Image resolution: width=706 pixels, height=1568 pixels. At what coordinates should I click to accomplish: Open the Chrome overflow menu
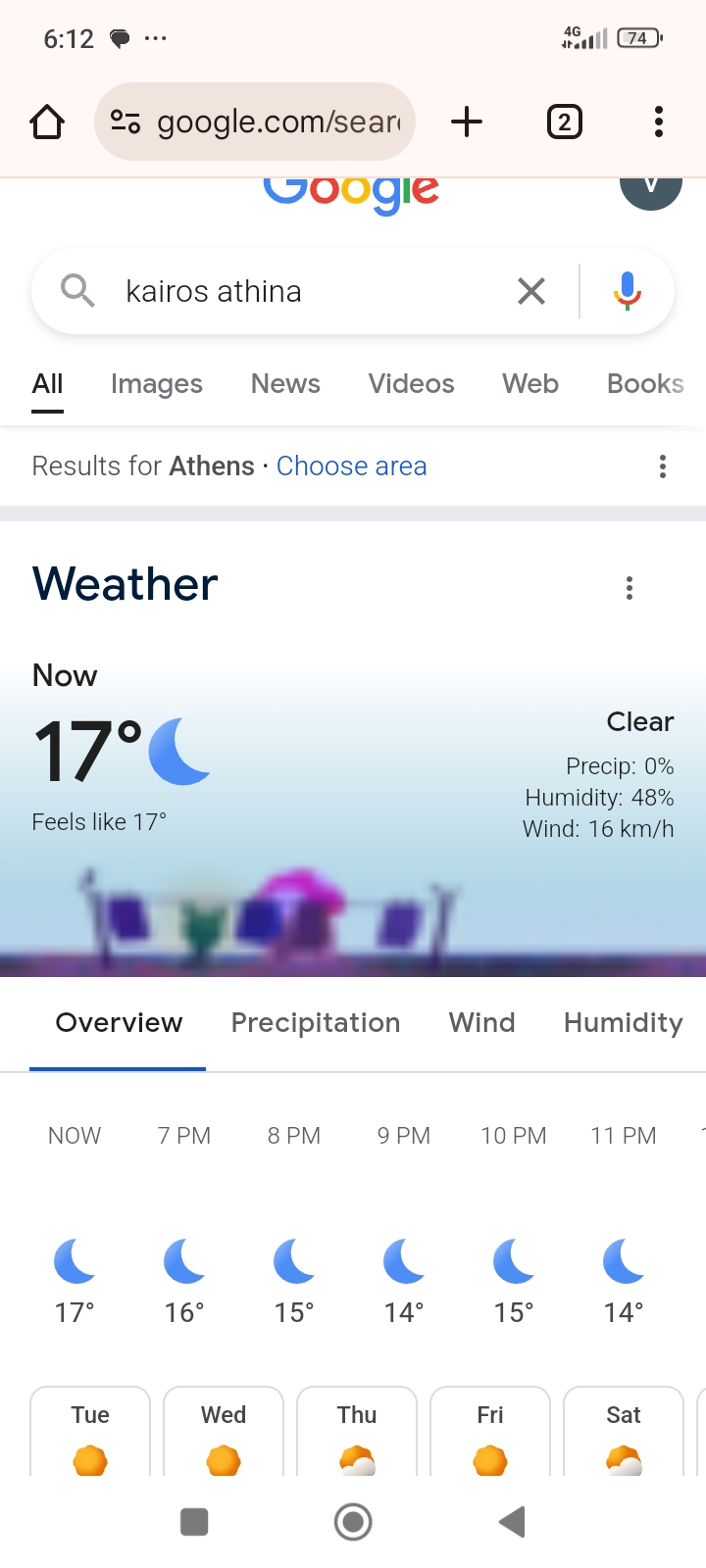point(658,122)
